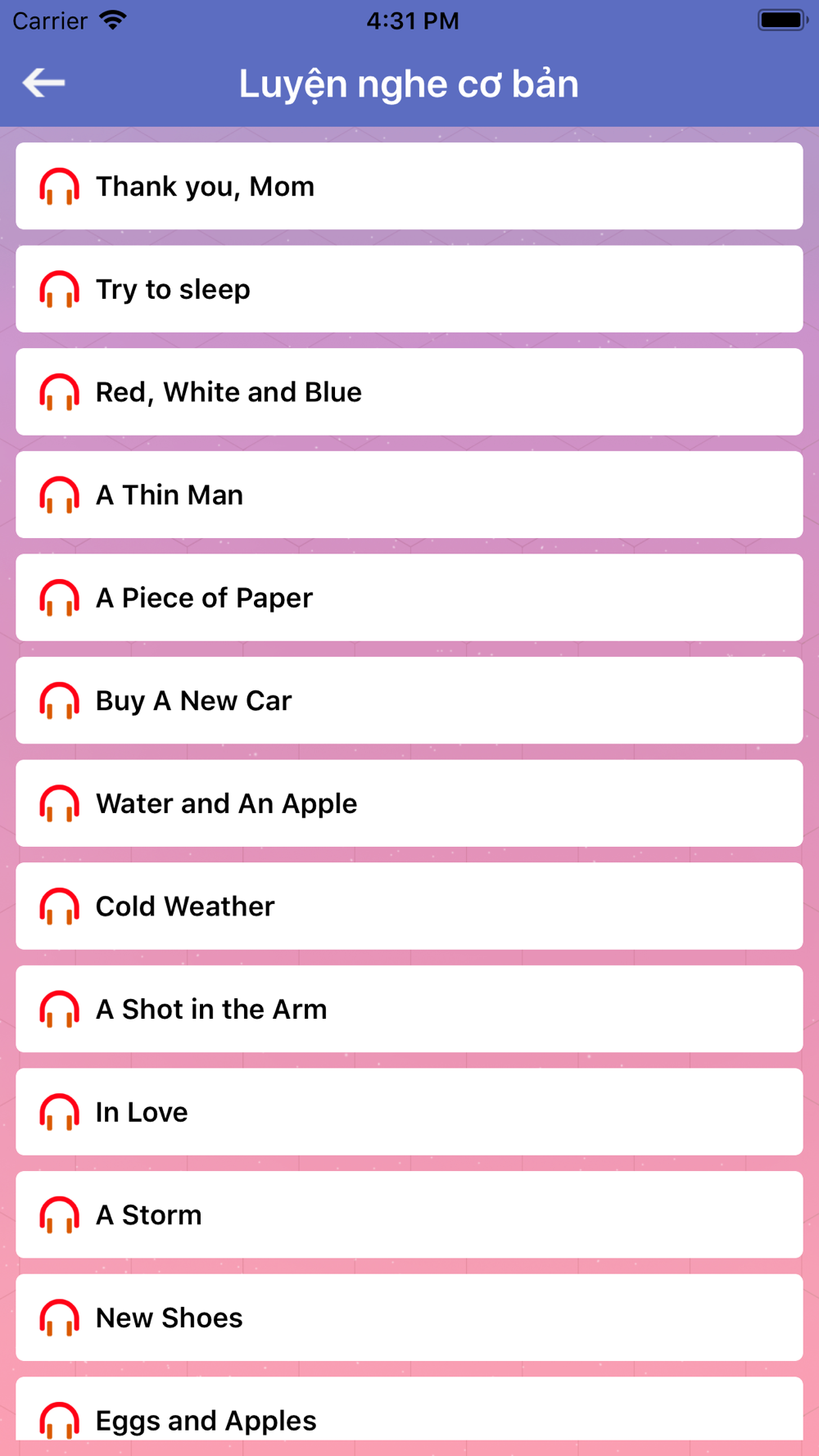This screenshot has height=1456, width=819.
Task: Open the A Storm lesson
Action: 409,1214
